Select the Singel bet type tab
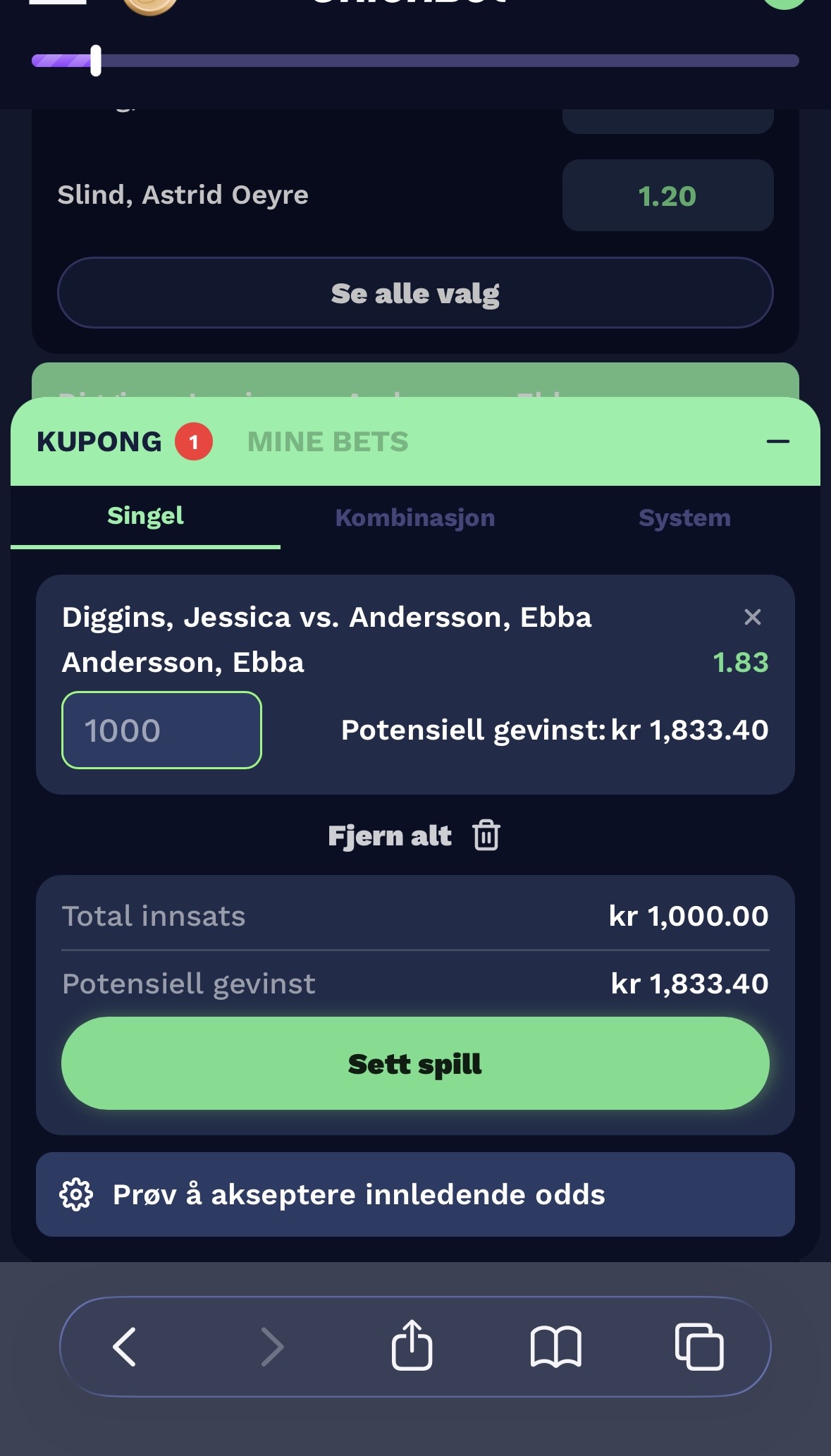The height and width of the screenshot is (1456, 831). coord(145,516)
